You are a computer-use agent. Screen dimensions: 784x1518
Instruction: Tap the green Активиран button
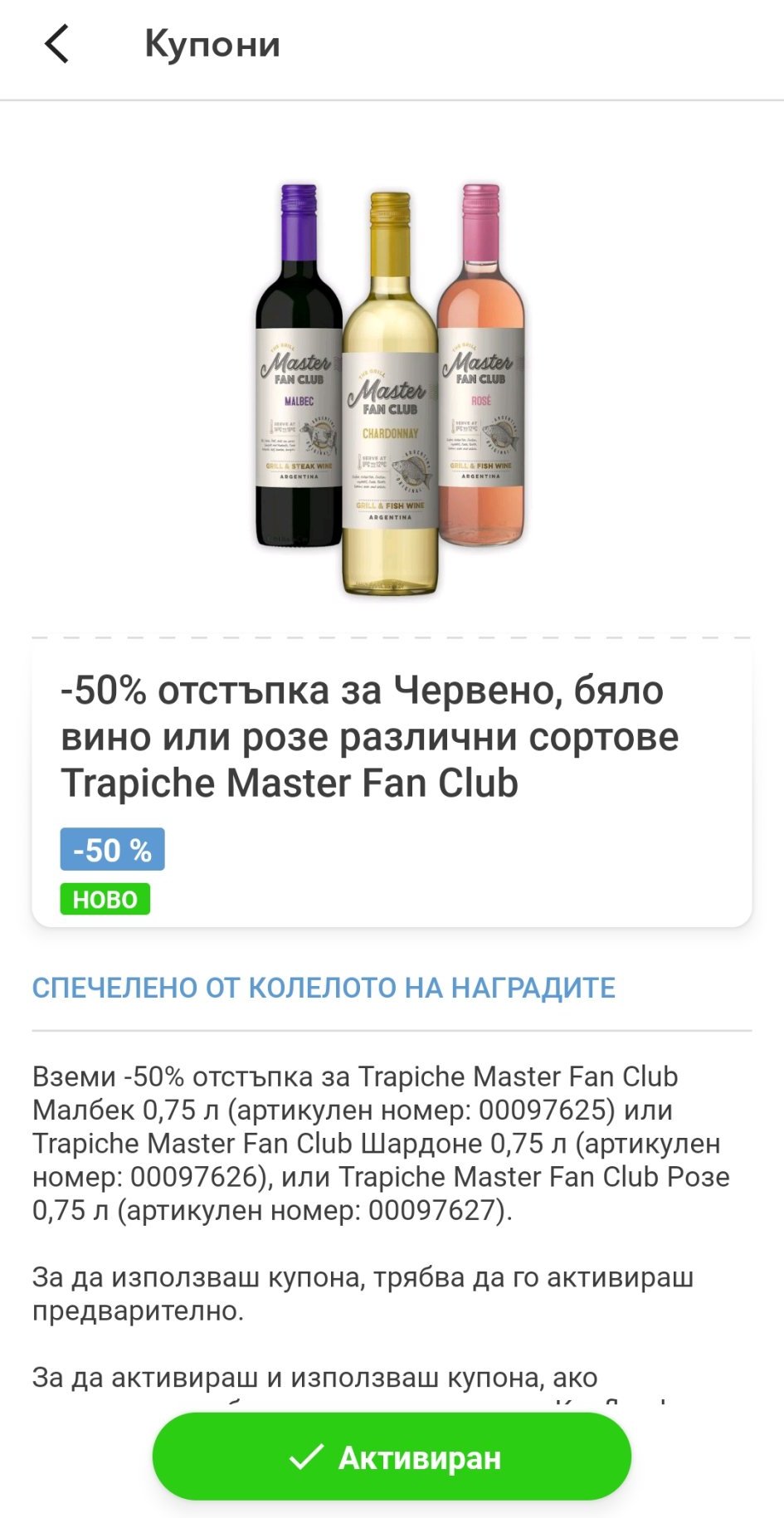click(392, 1457)
